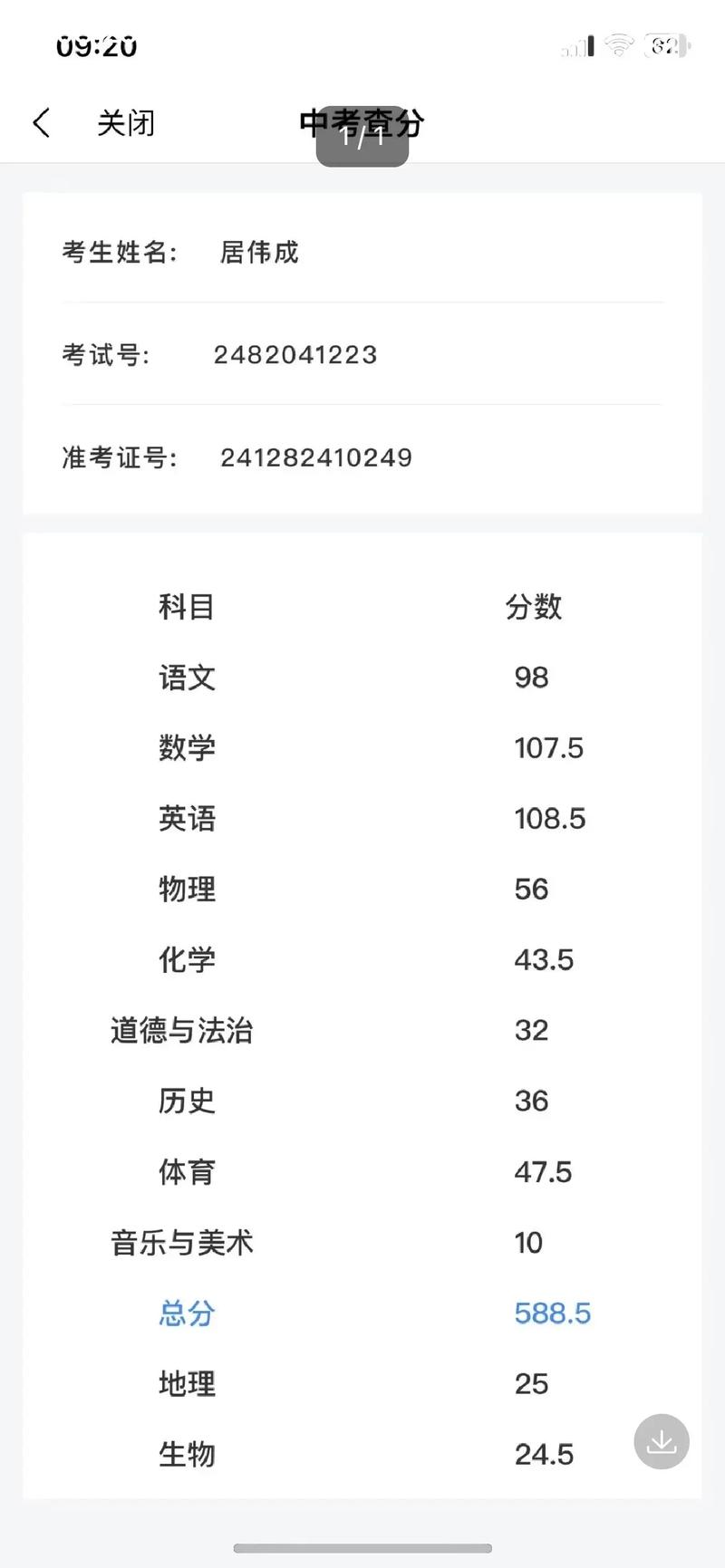
Task: Tap 关闭 to close the score page
Action: 125,122
